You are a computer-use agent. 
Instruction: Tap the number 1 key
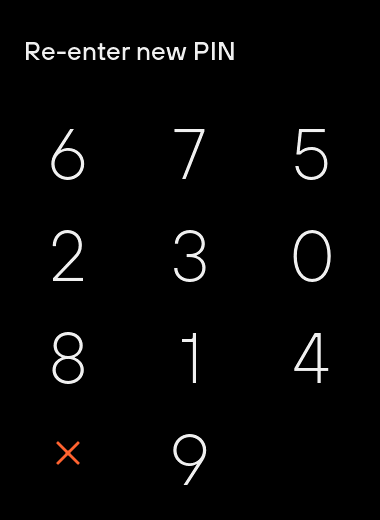[x=190, y=358]
